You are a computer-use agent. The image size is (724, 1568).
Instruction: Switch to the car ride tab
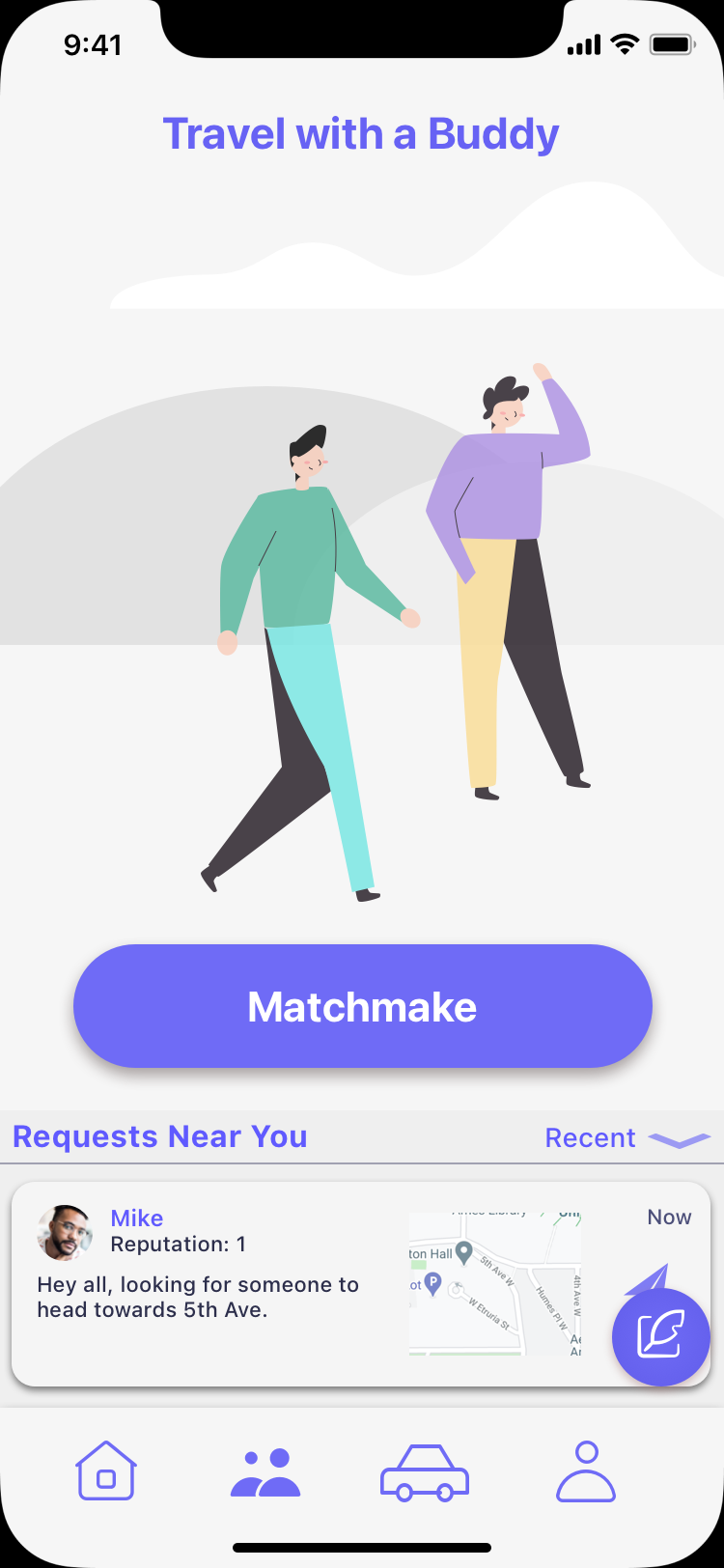pos(425,1471)
